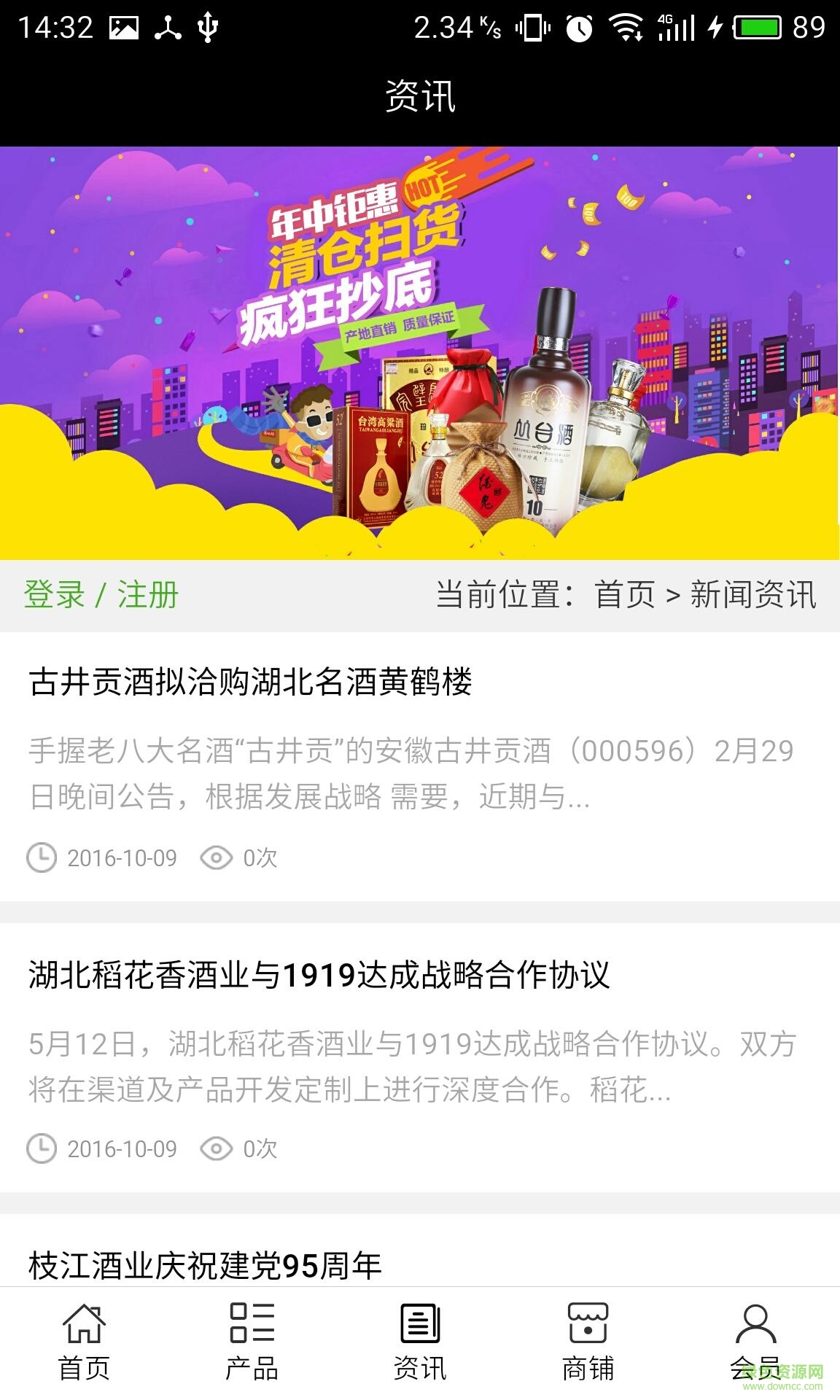Click the clock icon beside the second article date
Viewport: 840px width, 1400px height.
click(x=44, y=1150)
